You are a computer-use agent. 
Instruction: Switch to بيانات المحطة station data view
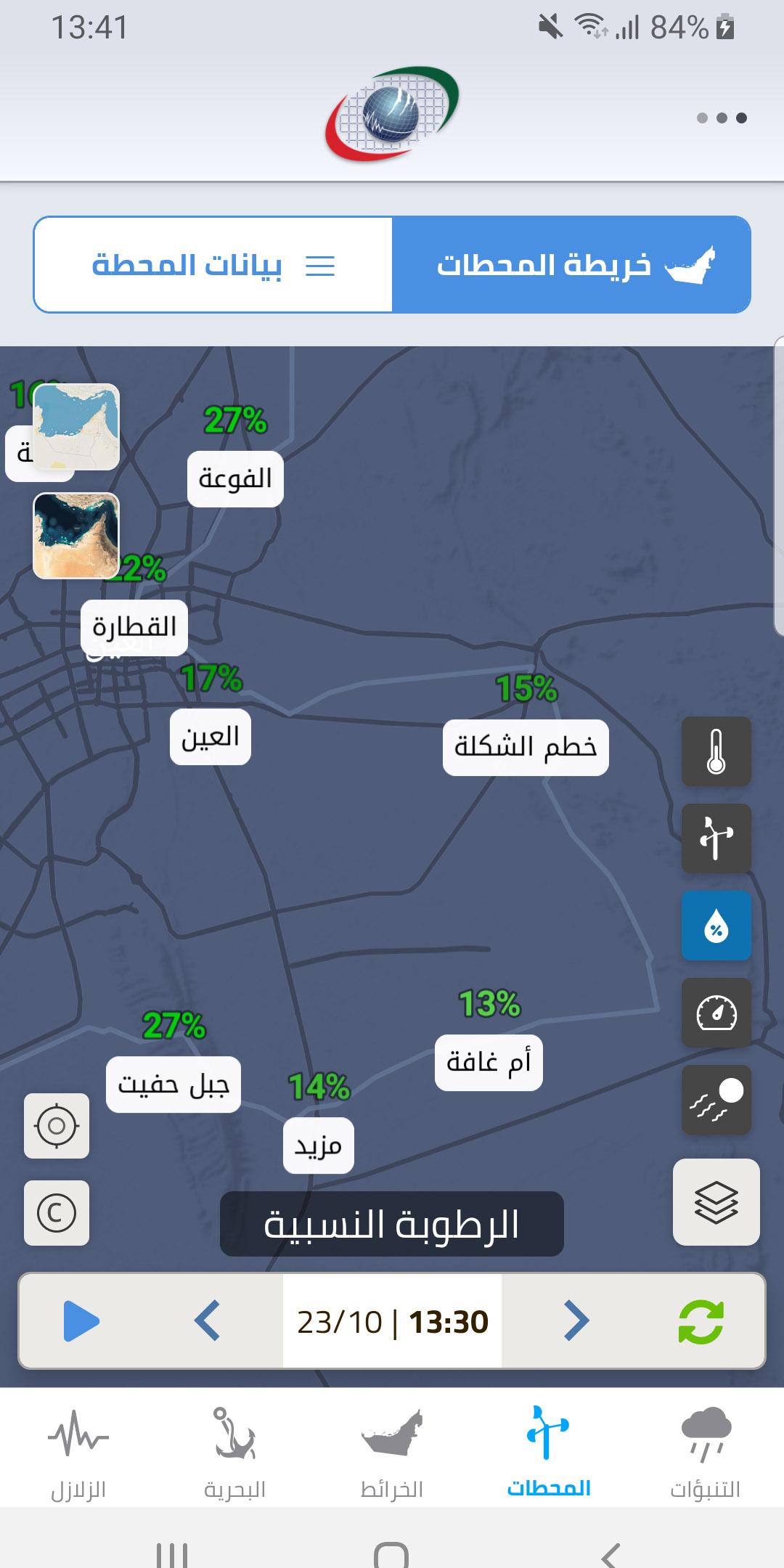click(213, 265)
